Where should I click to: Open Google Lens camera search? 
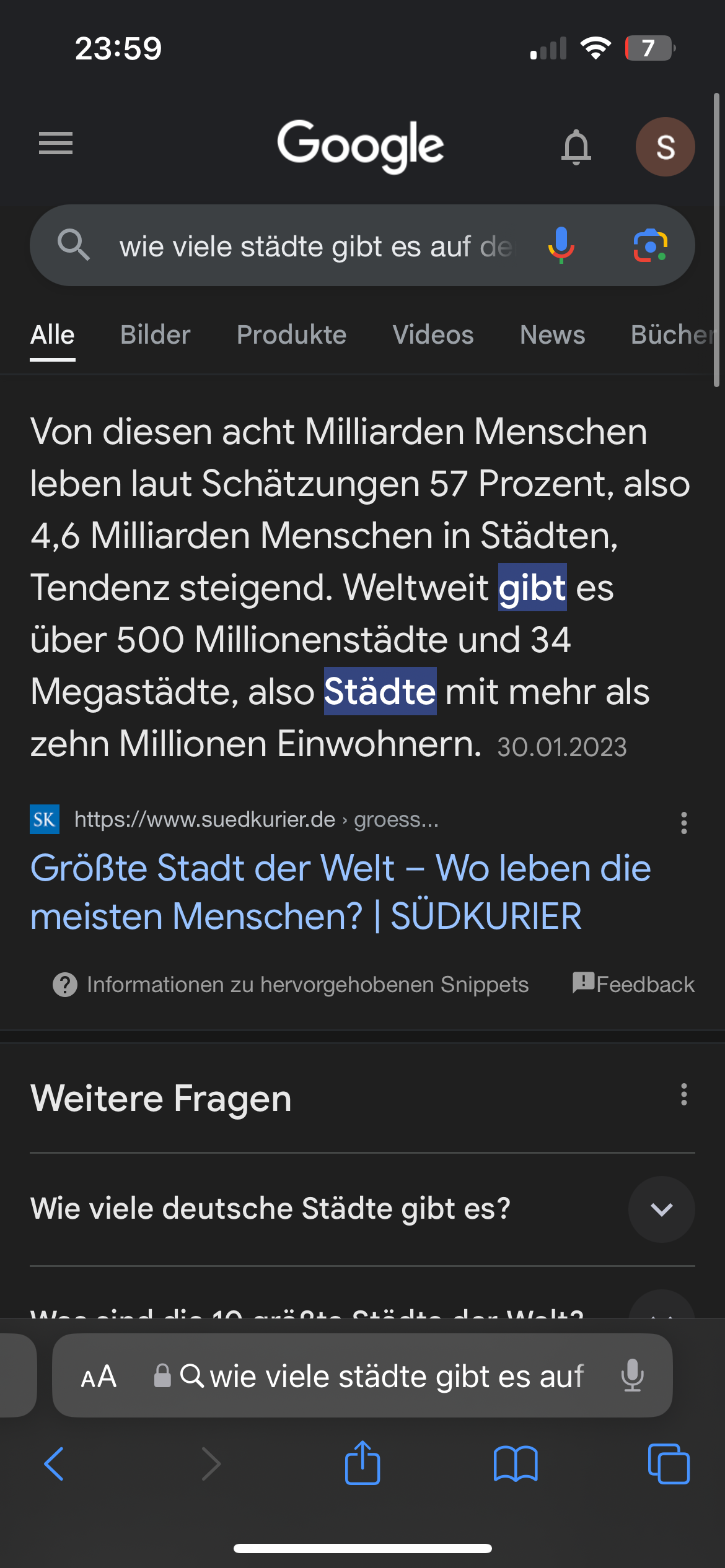pyautogui.click(x=649, y=246)
